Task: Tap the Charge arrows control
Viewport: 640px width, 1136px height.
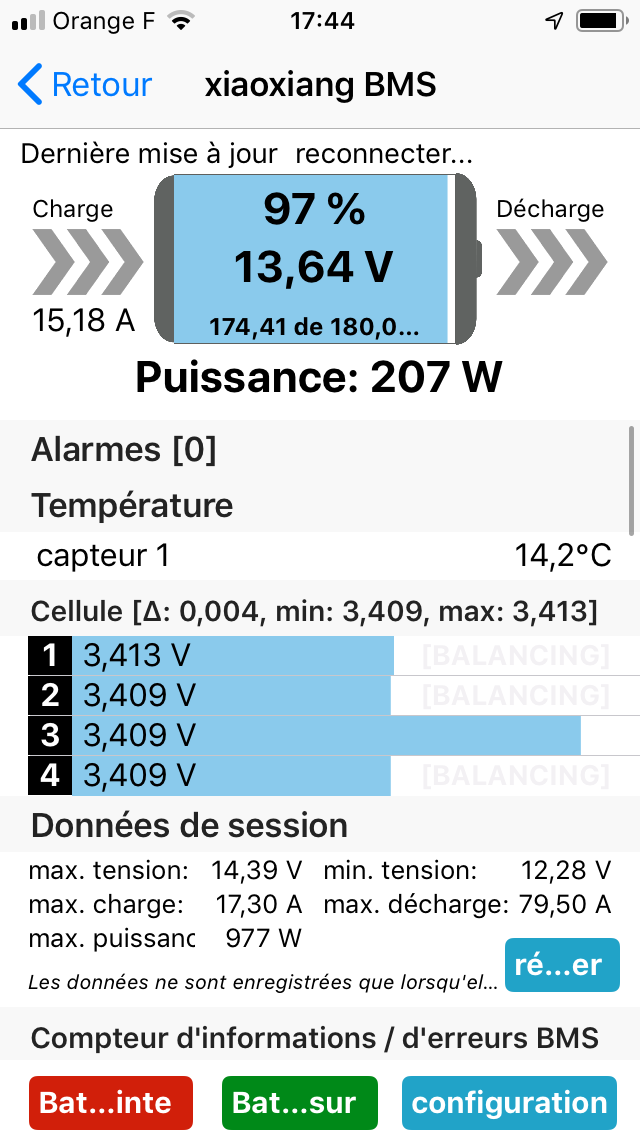Action: tap(88, 262)
